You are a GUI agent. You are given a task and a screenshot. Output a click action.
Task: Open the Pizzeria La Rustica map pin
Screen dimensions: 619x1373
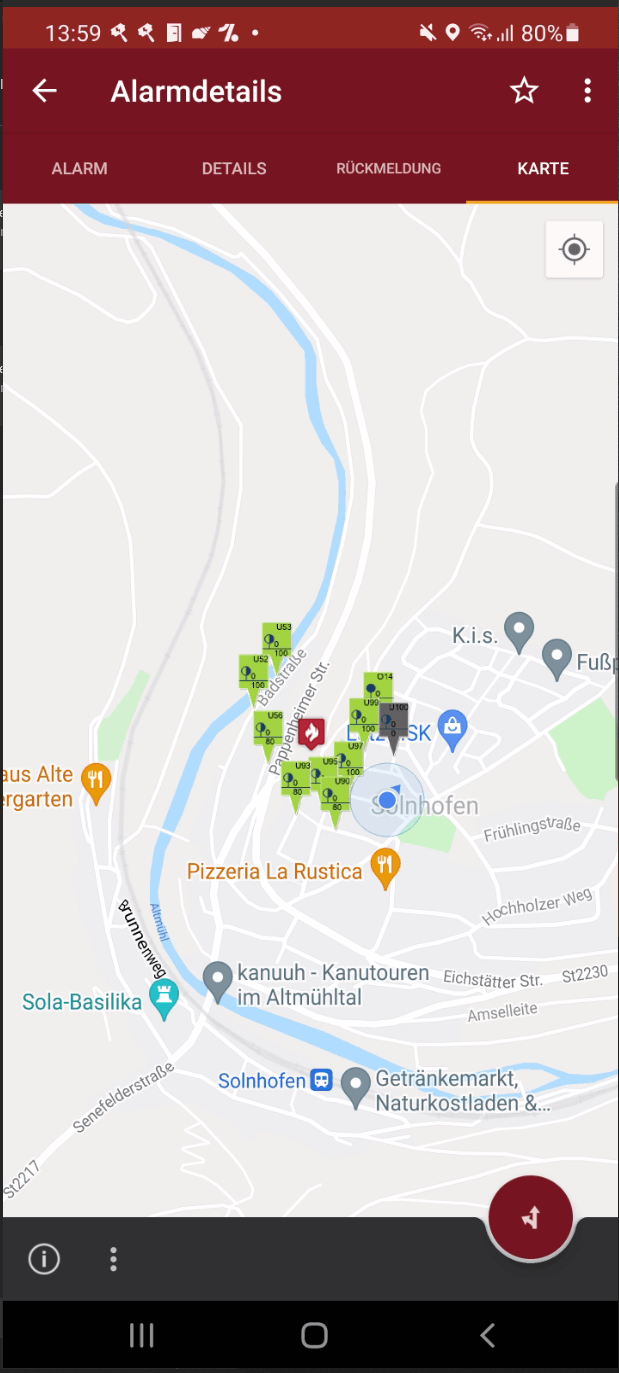[x=385, y=866]
